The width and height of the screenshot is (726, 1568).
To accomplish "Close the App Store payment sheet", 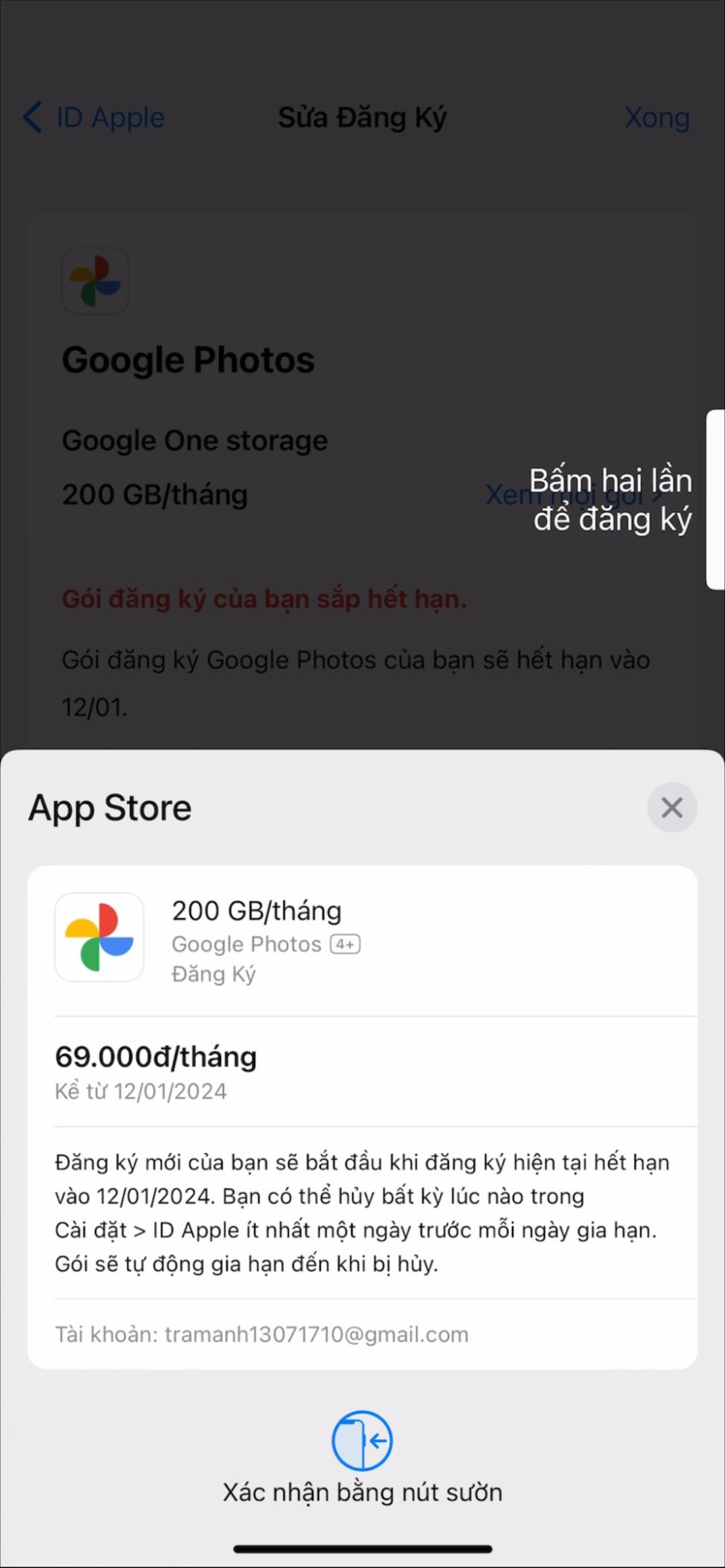I will pos(671,807).
